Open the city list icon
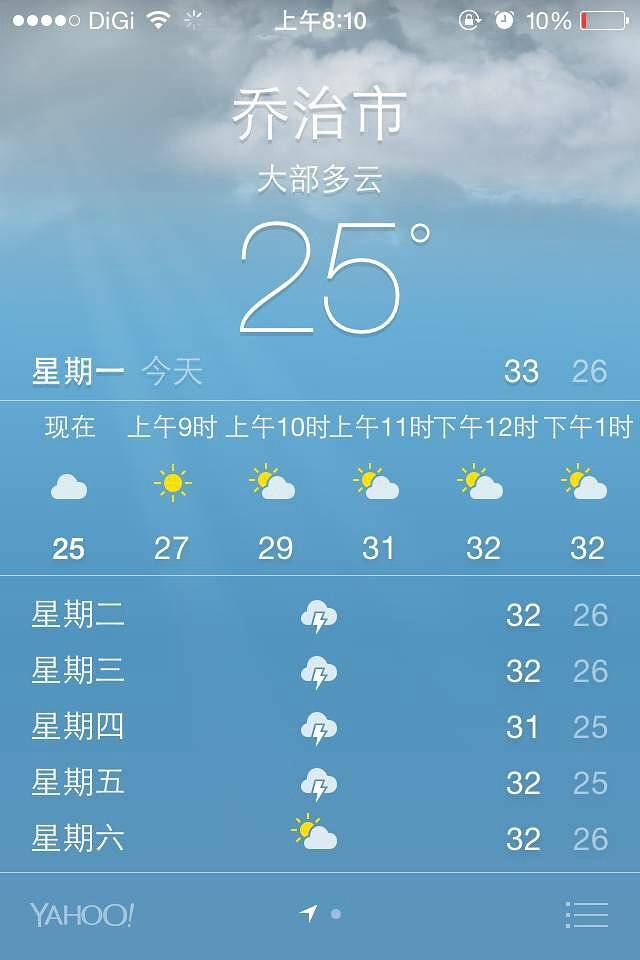The image size is (640, 960). pyautogui.click(x=587, y=914)
